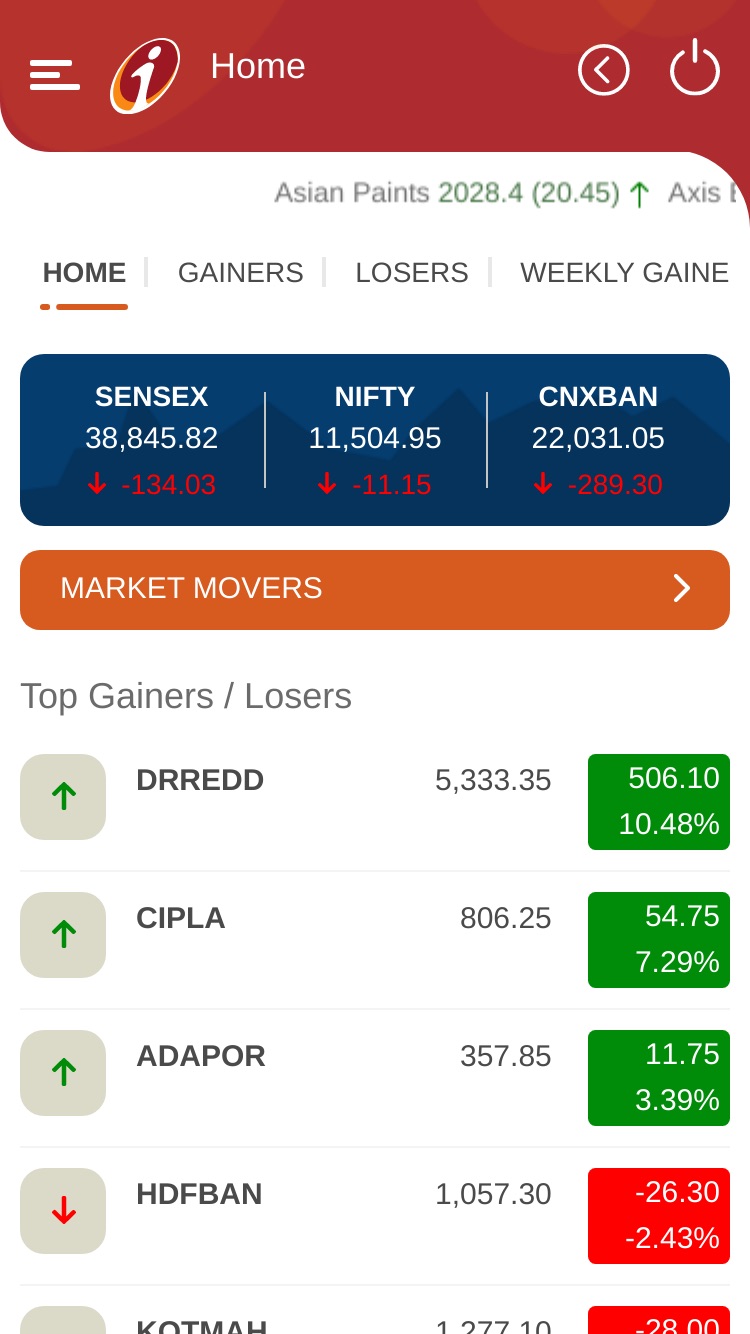This screenshot has width=750, height=1334.
Task: Open MARKET MOVERS
Action: [x=375, y=590]
